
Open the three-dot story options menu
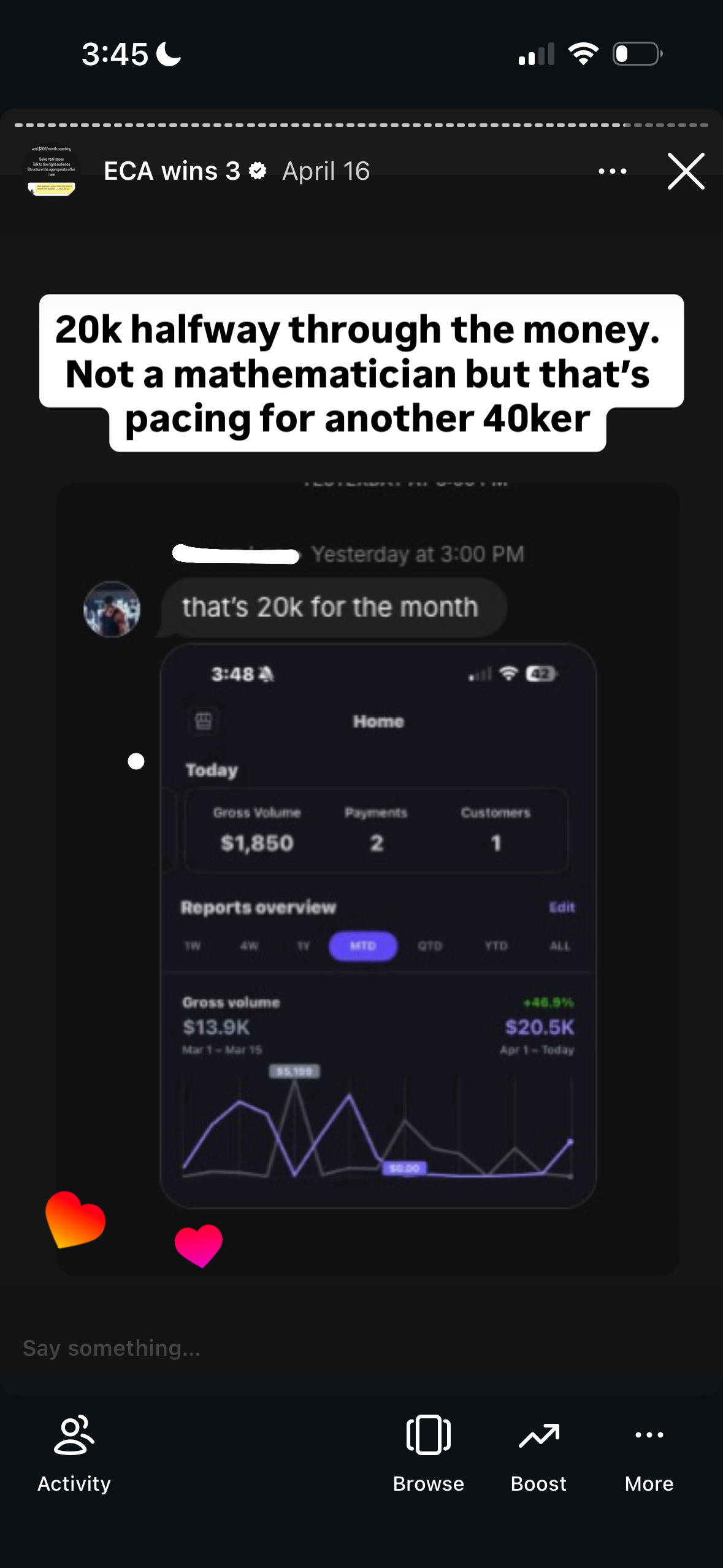click(x=613, y=172)
